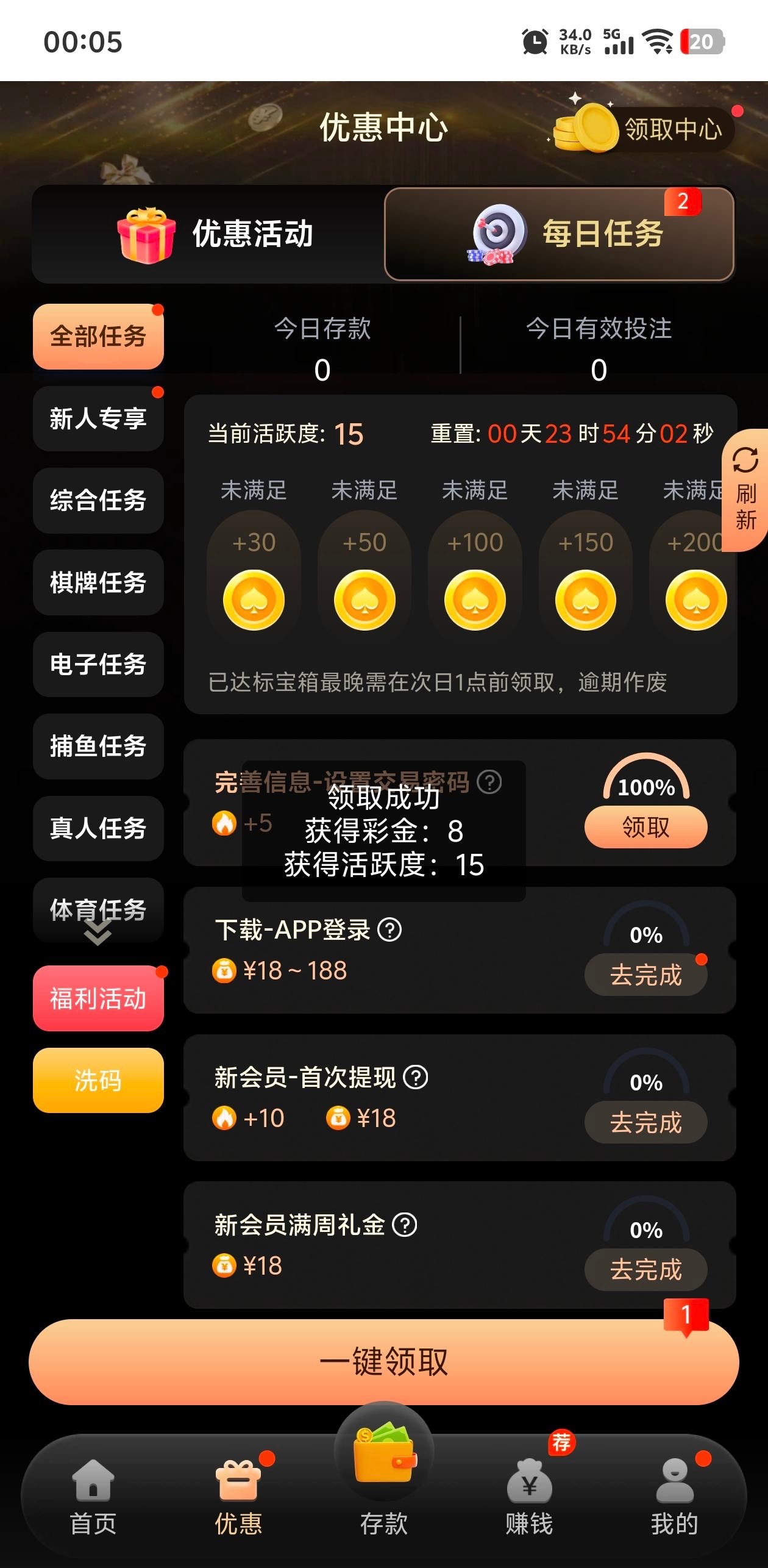Claim the 完善信息 task reward
Viewport: 768px width, 1568px height.
click(x=645, y=827)
